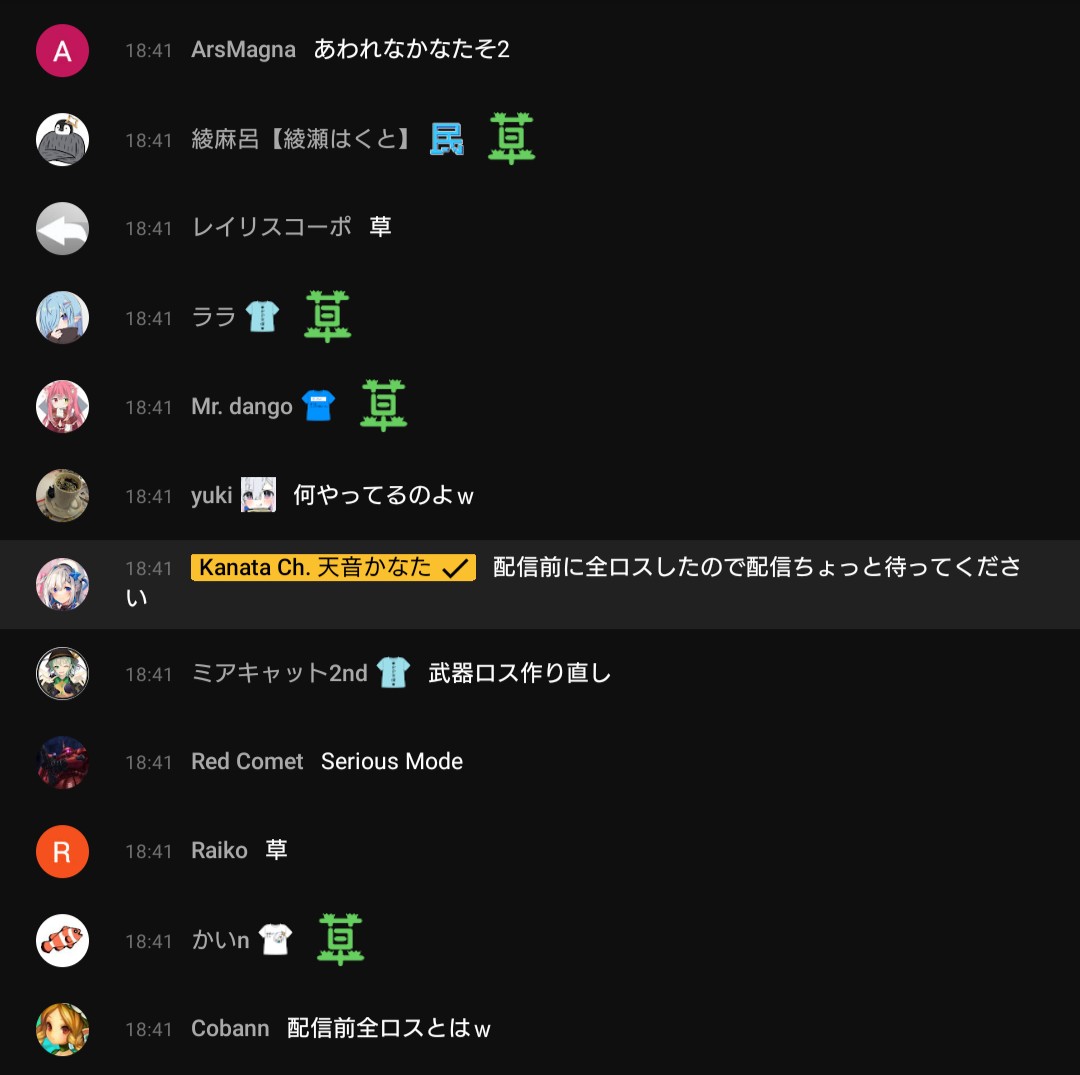
Task: Tap Raiko's 草 message
Action: point(276,851)
